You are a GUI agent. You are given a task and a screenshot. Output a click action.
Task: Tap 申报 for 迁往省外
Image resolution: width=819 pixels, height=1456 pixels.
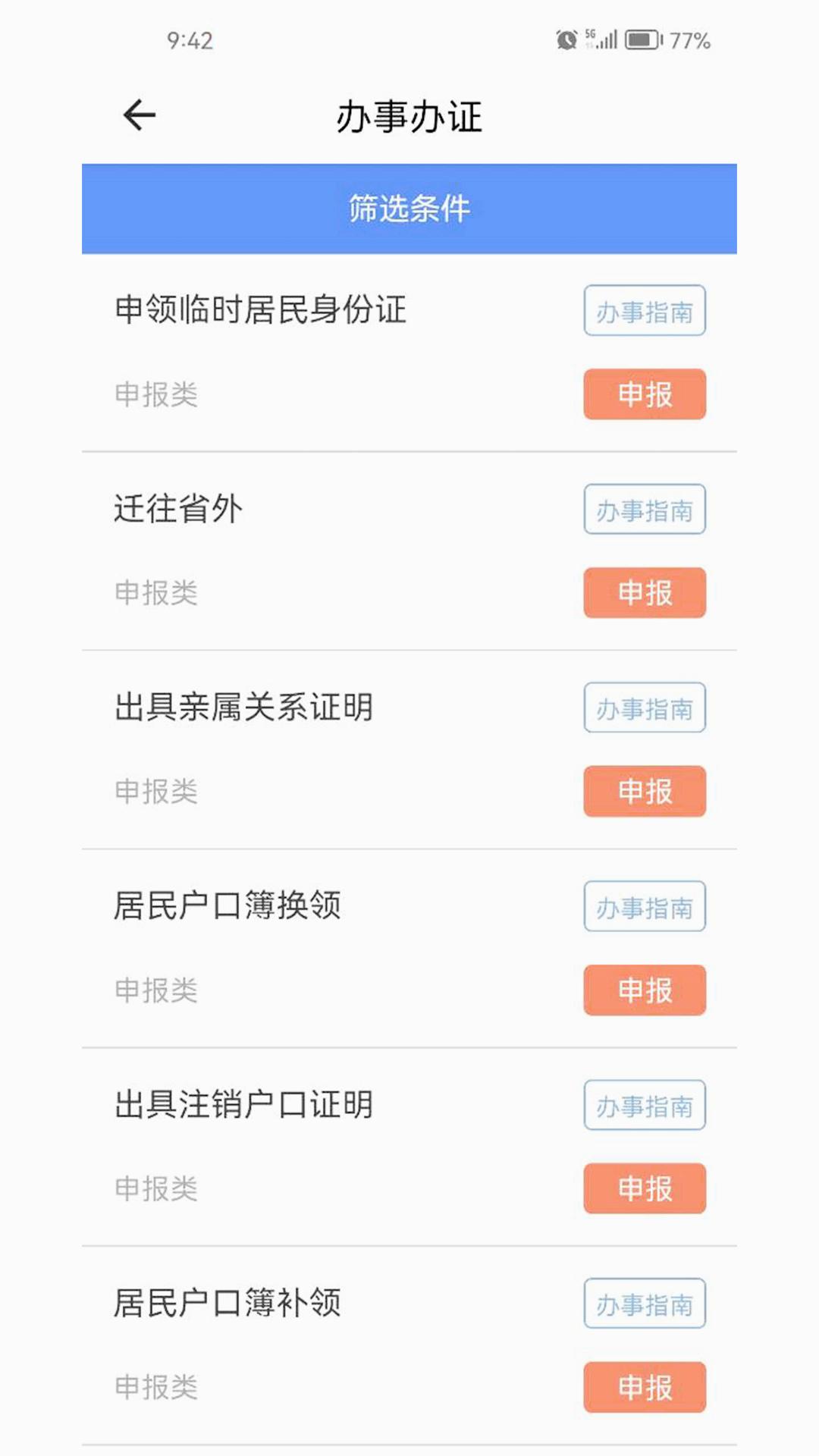pyautogui.click(x=644, y=593)
